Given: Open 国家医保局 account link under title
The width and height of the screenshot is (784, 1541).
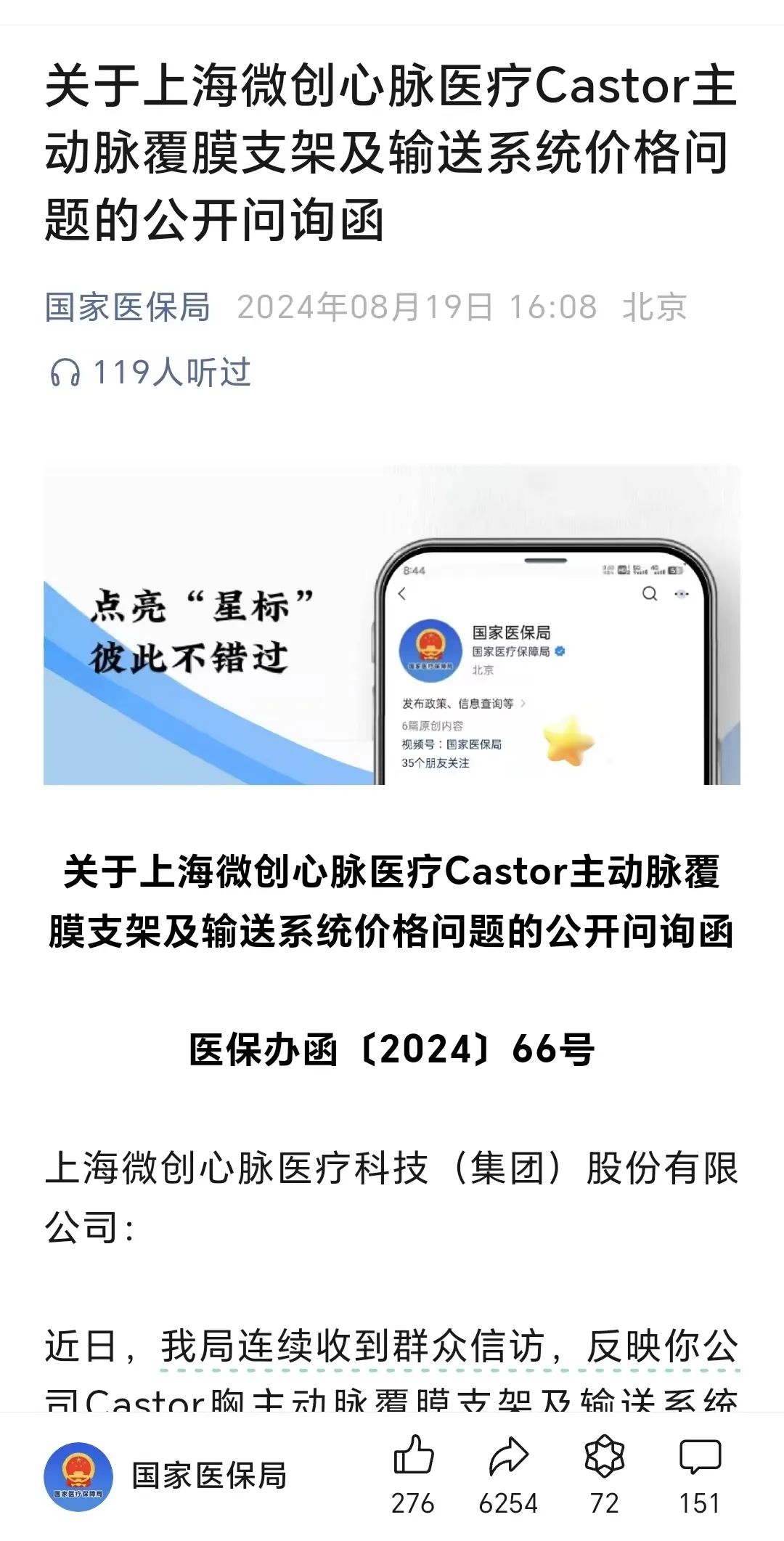Looking at the screenshot, I should (128, 306).
